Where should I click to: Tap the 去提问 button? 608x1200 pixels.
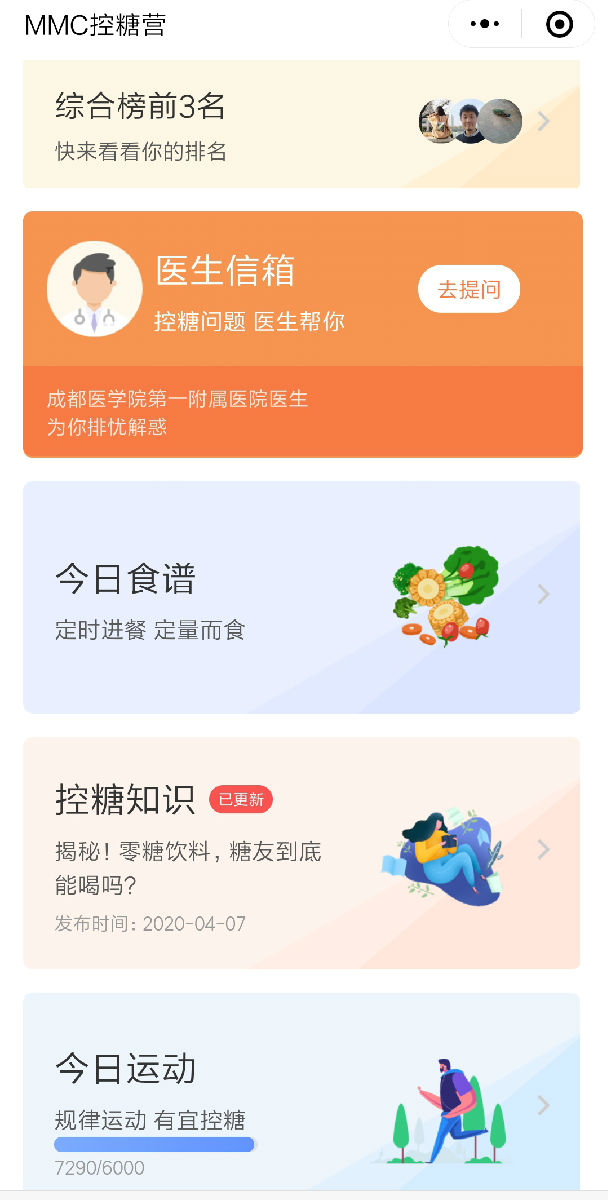tap(468, 290)
